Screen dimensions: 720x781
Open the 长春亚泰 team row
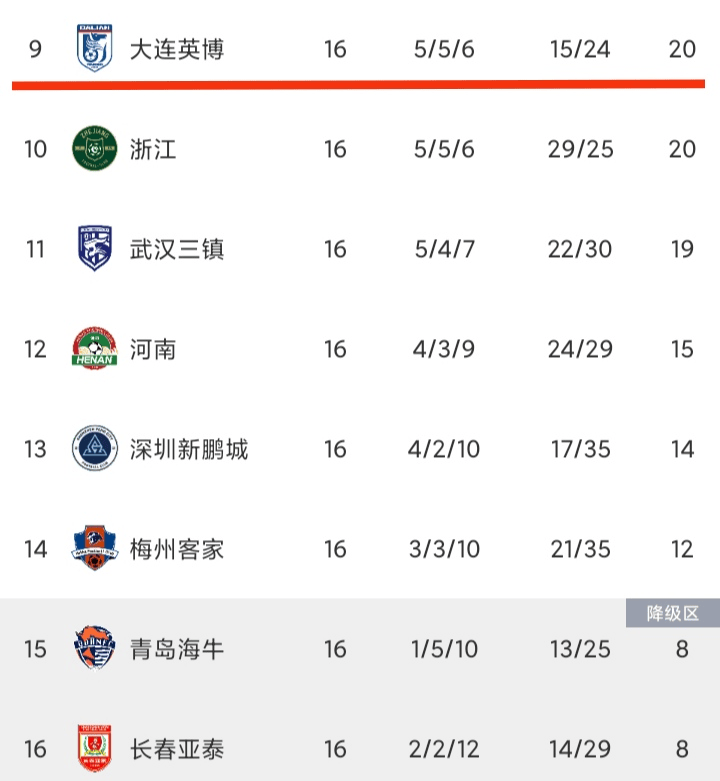click(177, 748)
